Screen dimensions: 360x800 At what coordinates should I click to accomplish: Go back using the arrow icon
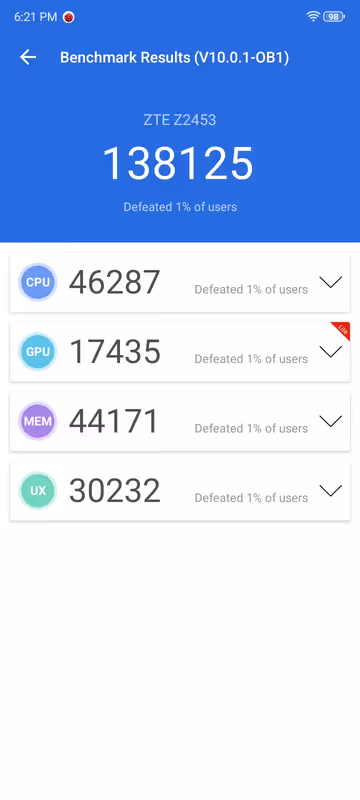pyautogui.click(x=28, y=57)
